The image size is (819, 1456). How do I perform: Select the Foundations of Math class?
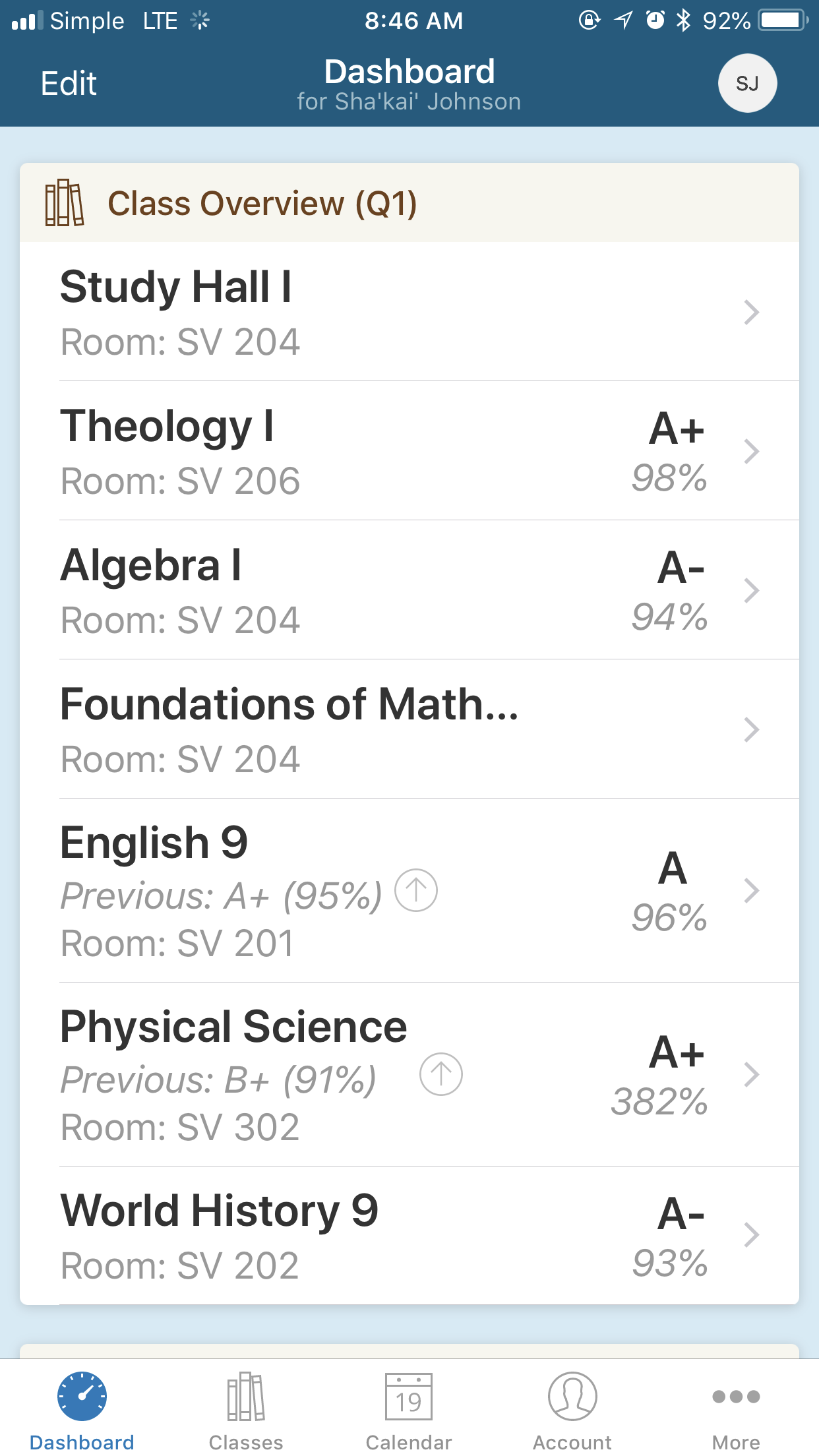click(409, 729)
